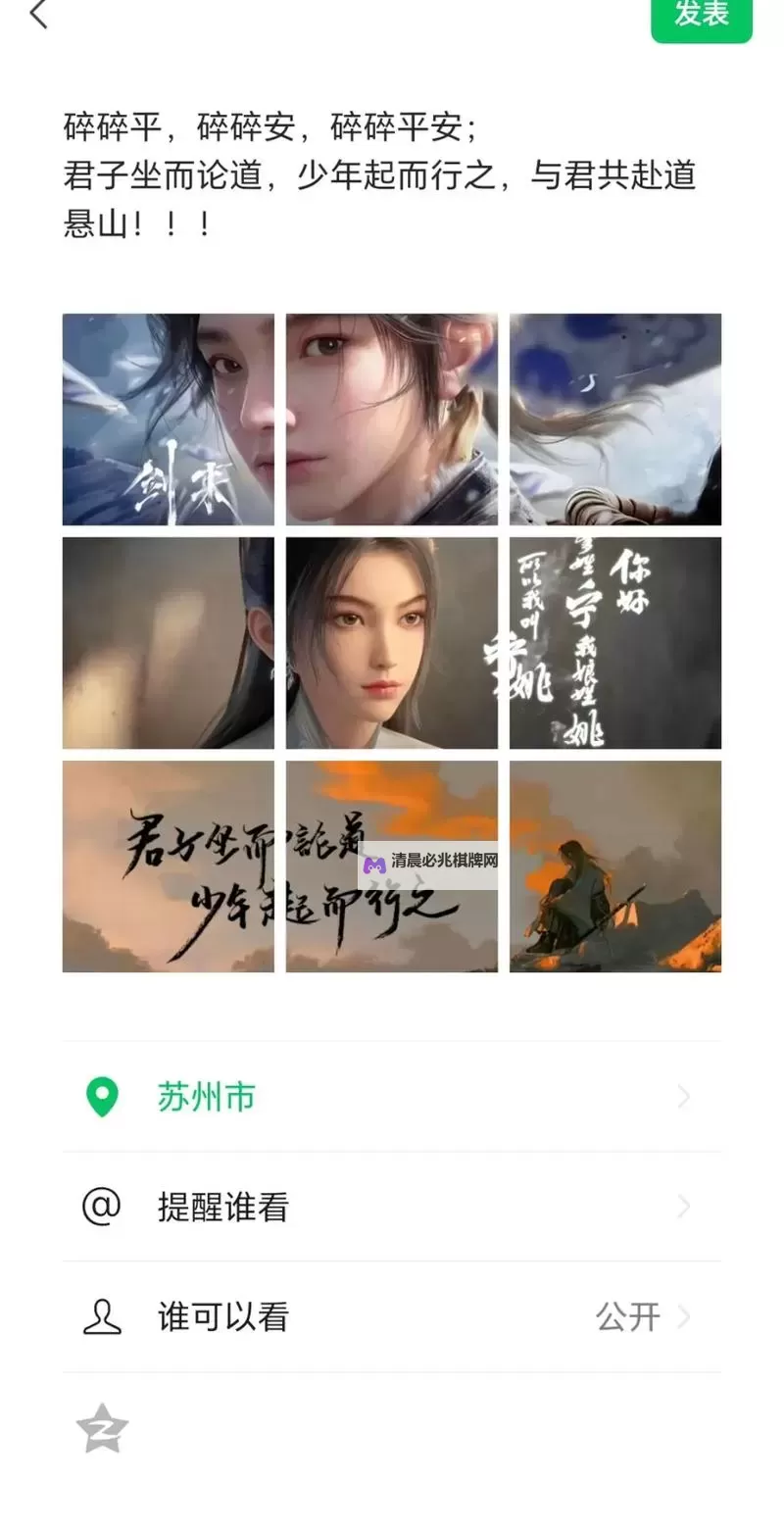Select the post text to edit it
Viewport: 784px width, 1533px height.
click(x=380, y=174)
